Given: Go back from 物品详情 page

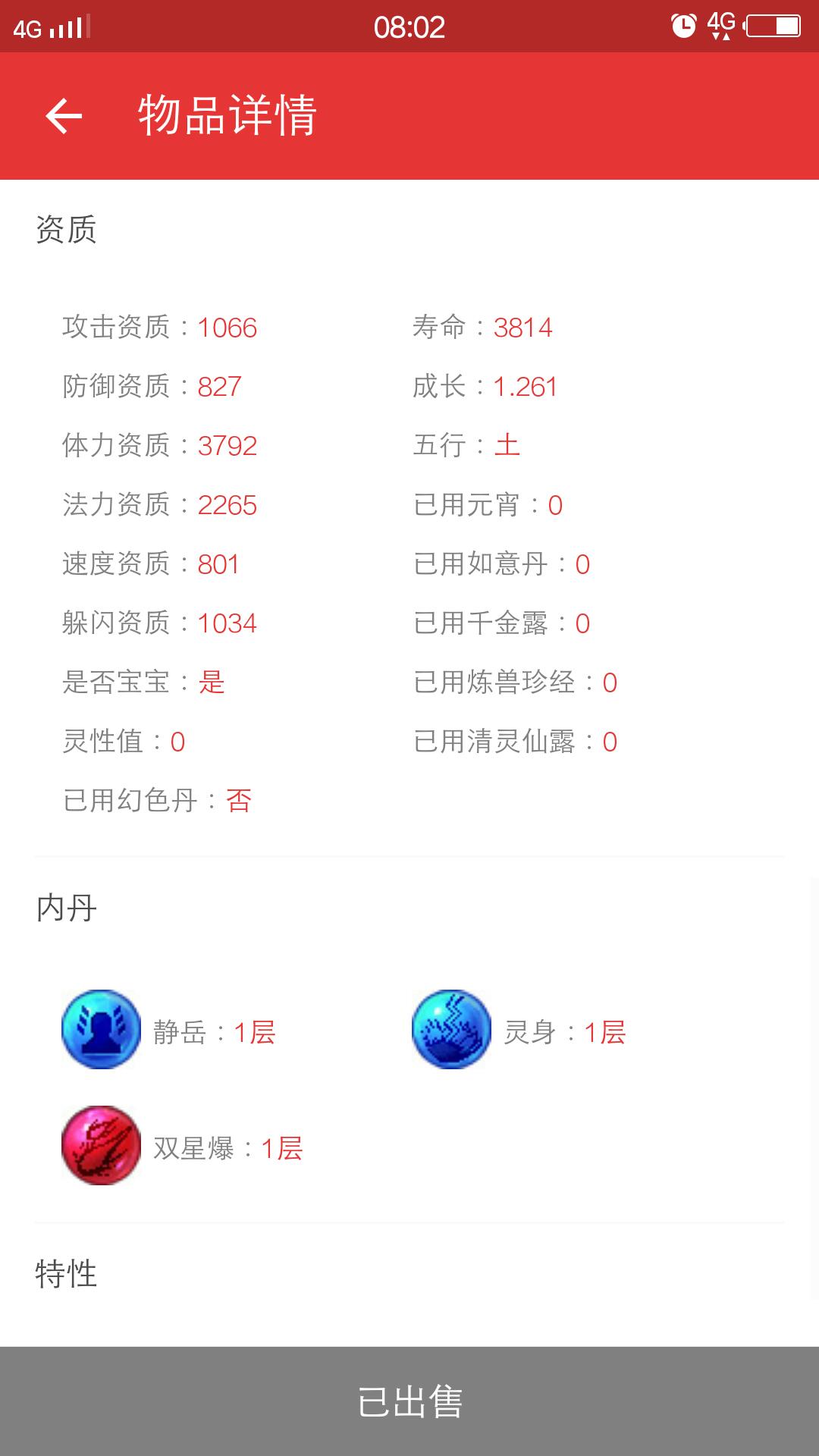Looking at the screenshot, I should coord(64,116).
